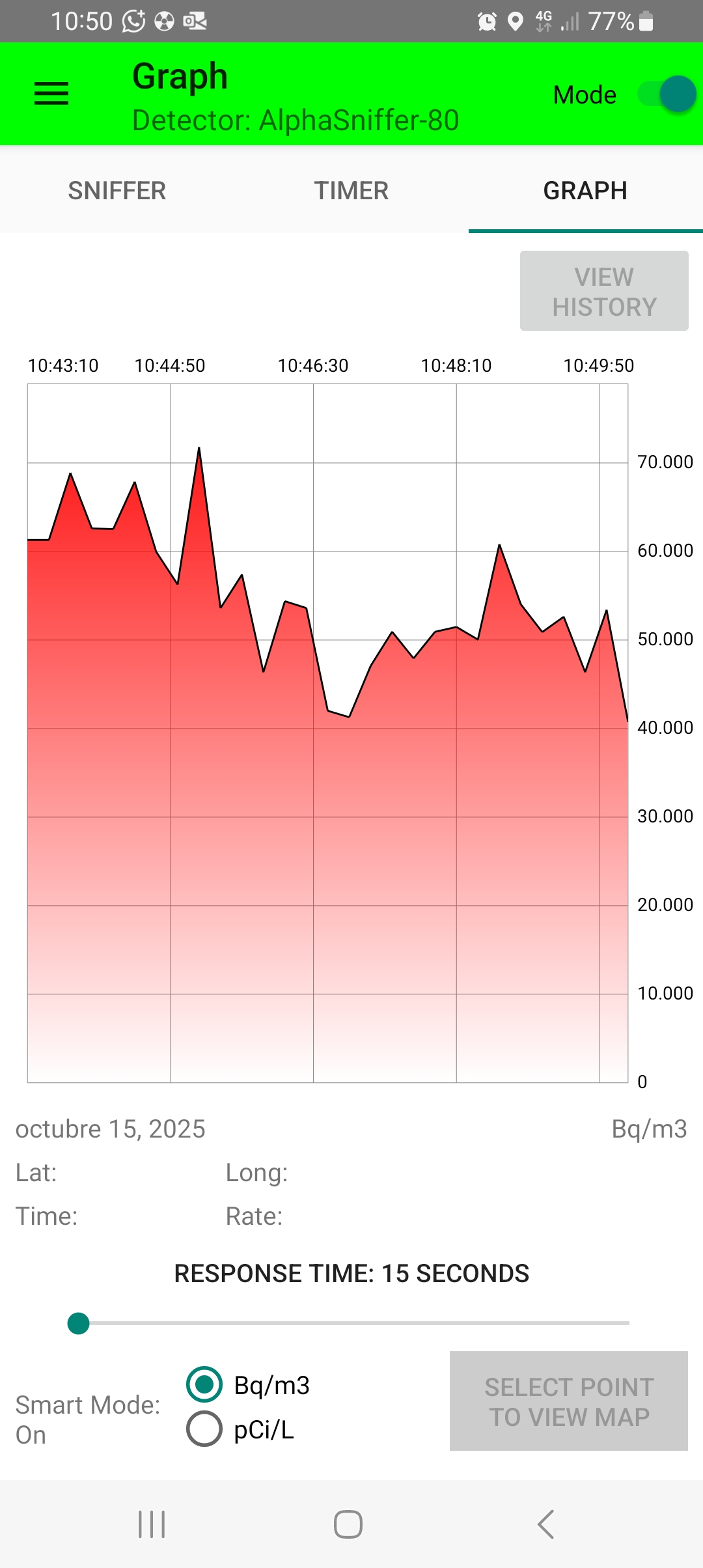
Task: Switch to the Sniffer tab
Action: (117, 191)
